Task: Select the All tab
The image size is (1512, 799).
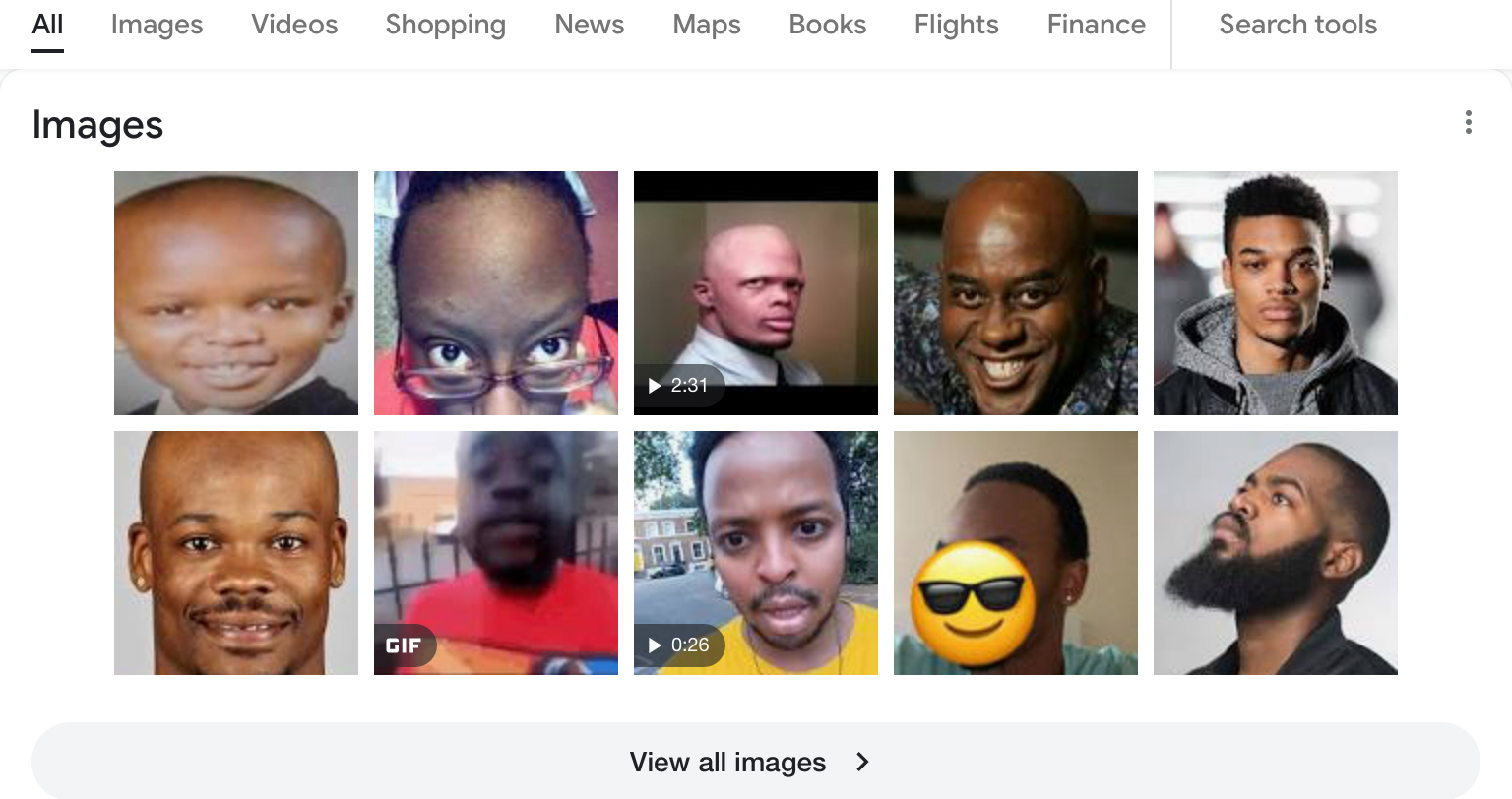Action: coord(47,25)
